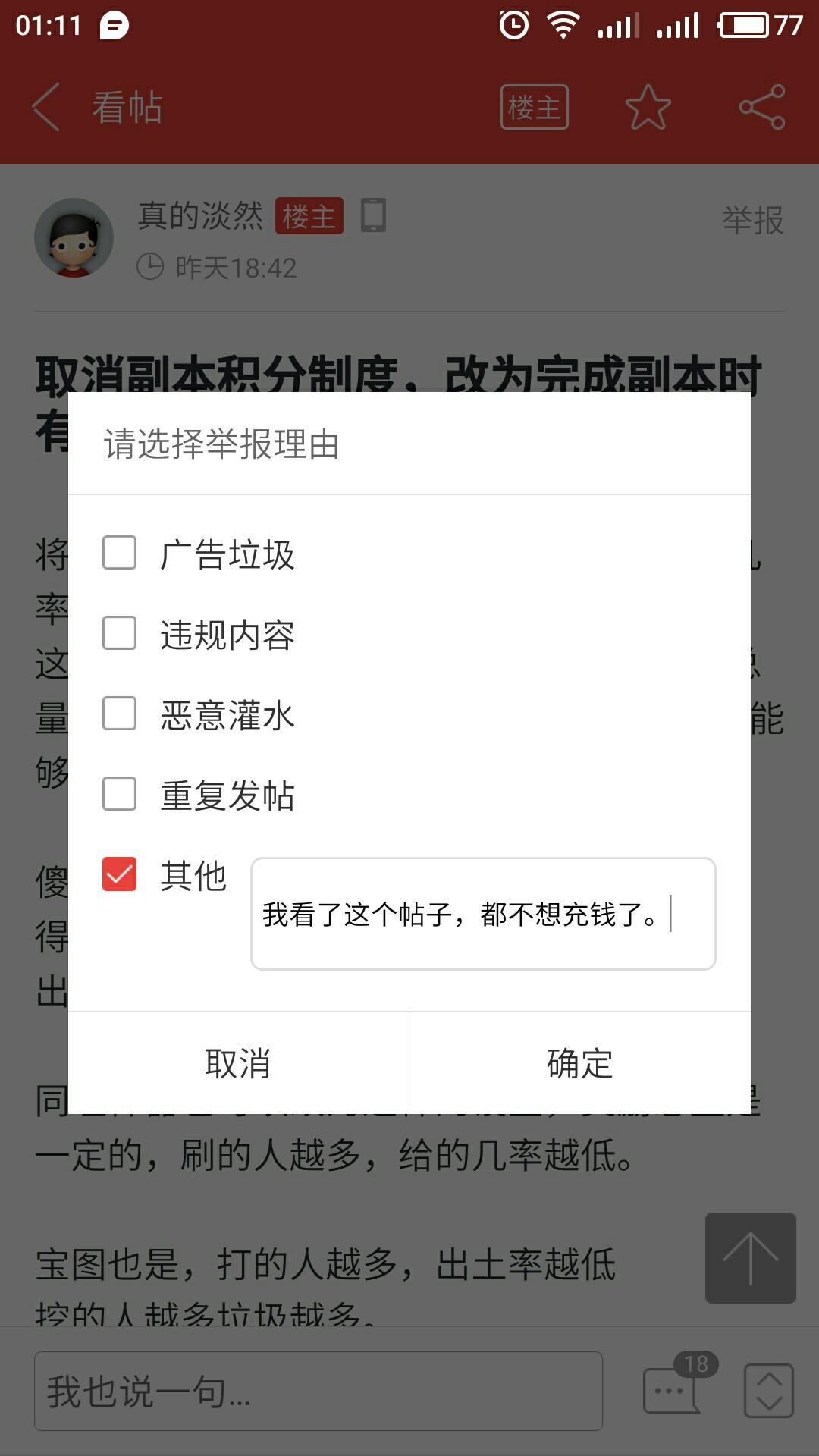The width and height of the screenshot is (819, 1456).
Task: Select 违规内容 as the report reason
Action: tap(120, 633)
